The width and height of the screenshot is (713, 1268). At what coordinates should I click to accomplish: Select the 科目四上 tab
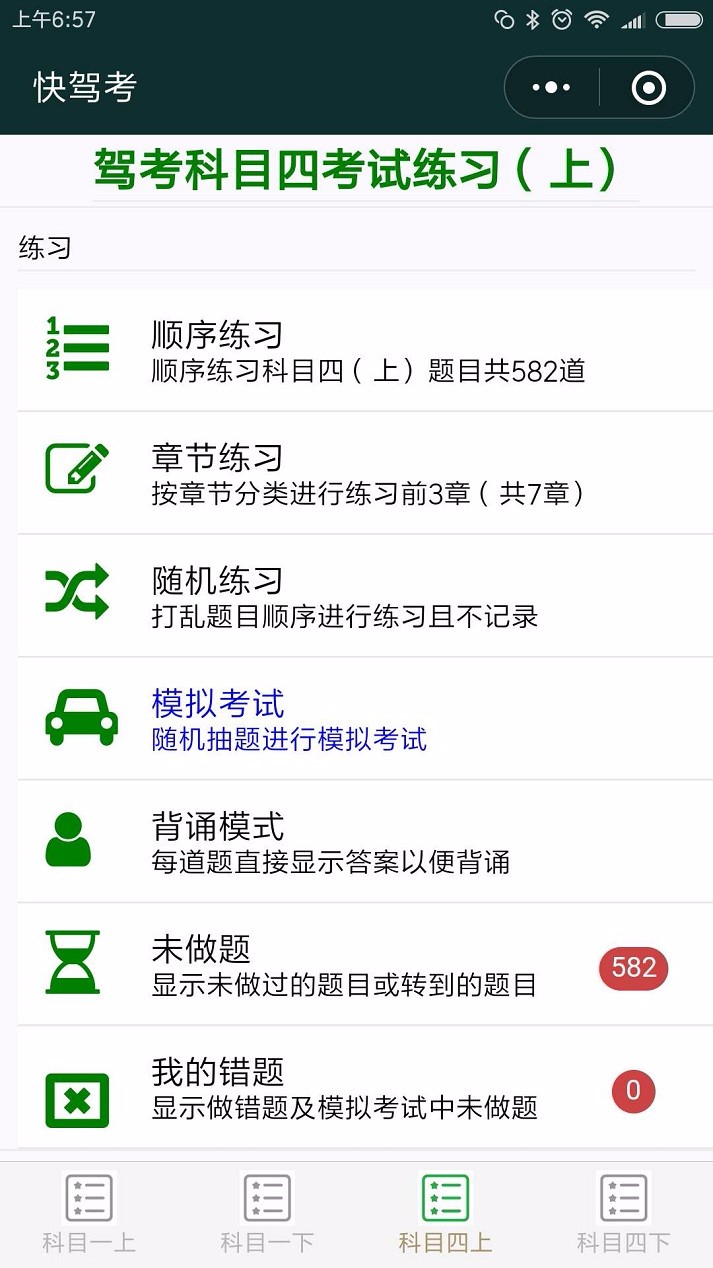point(445,1214)
